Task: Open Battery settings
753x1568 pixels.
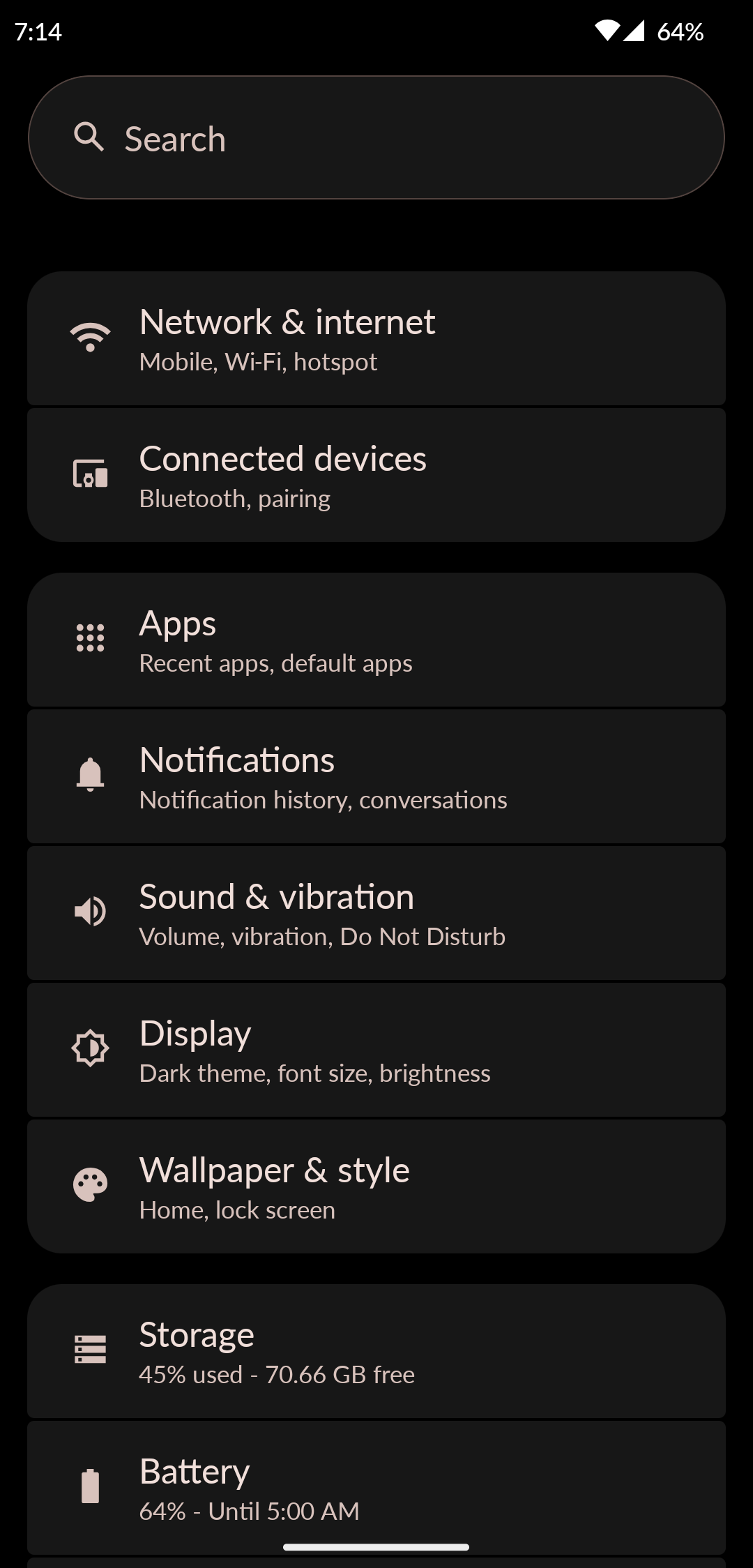Action: pos(376,1487)
